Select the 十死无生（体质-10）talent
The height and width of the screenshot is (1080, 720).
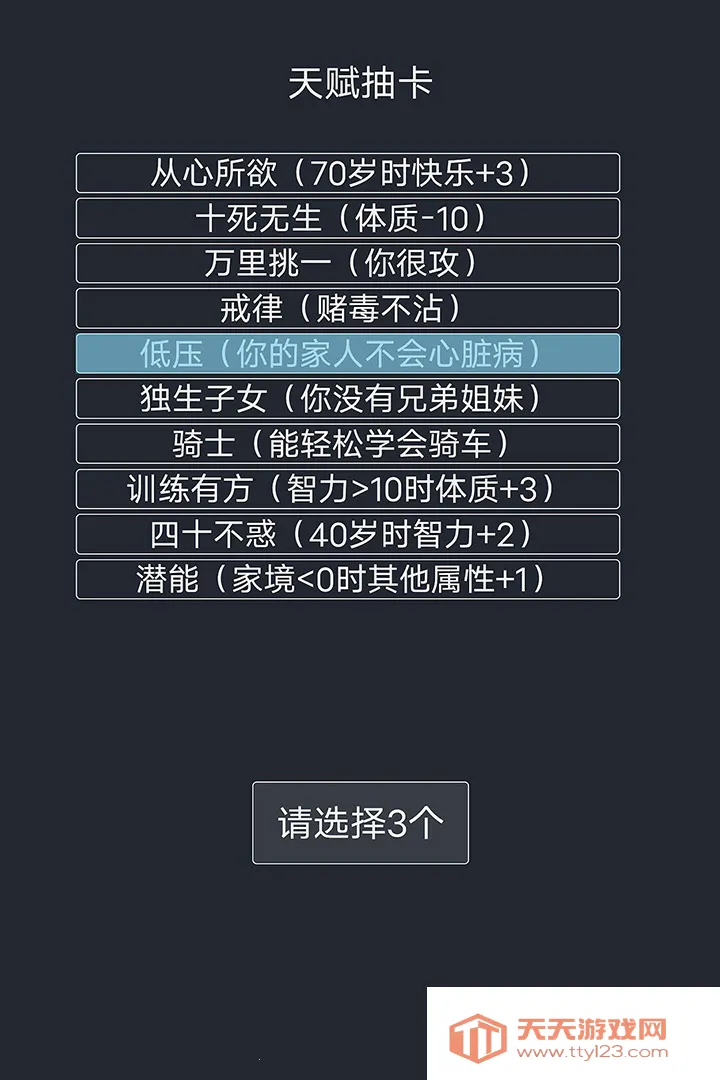point(348,218)
